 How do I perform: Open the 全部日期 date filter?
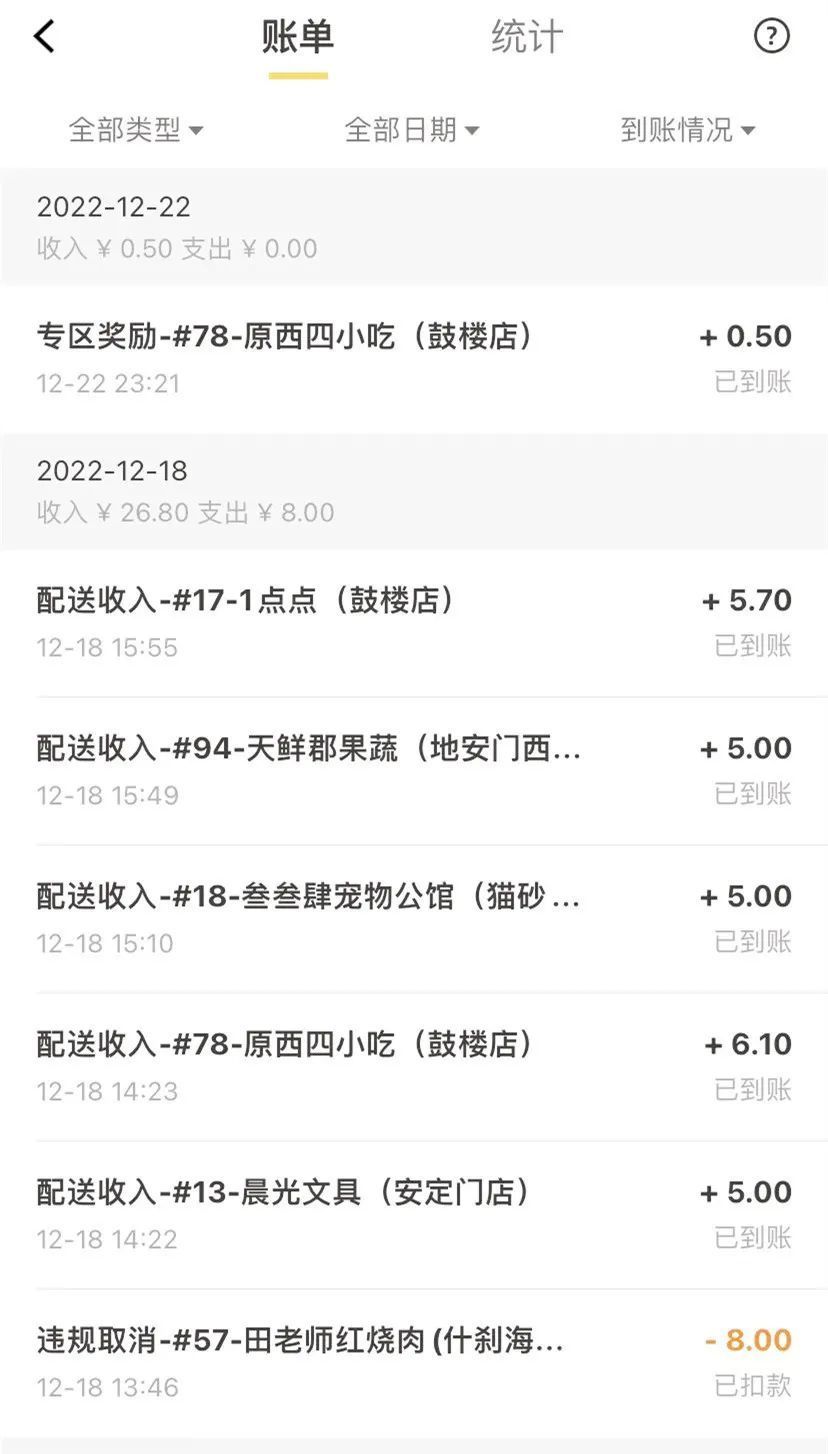(411, 129)
